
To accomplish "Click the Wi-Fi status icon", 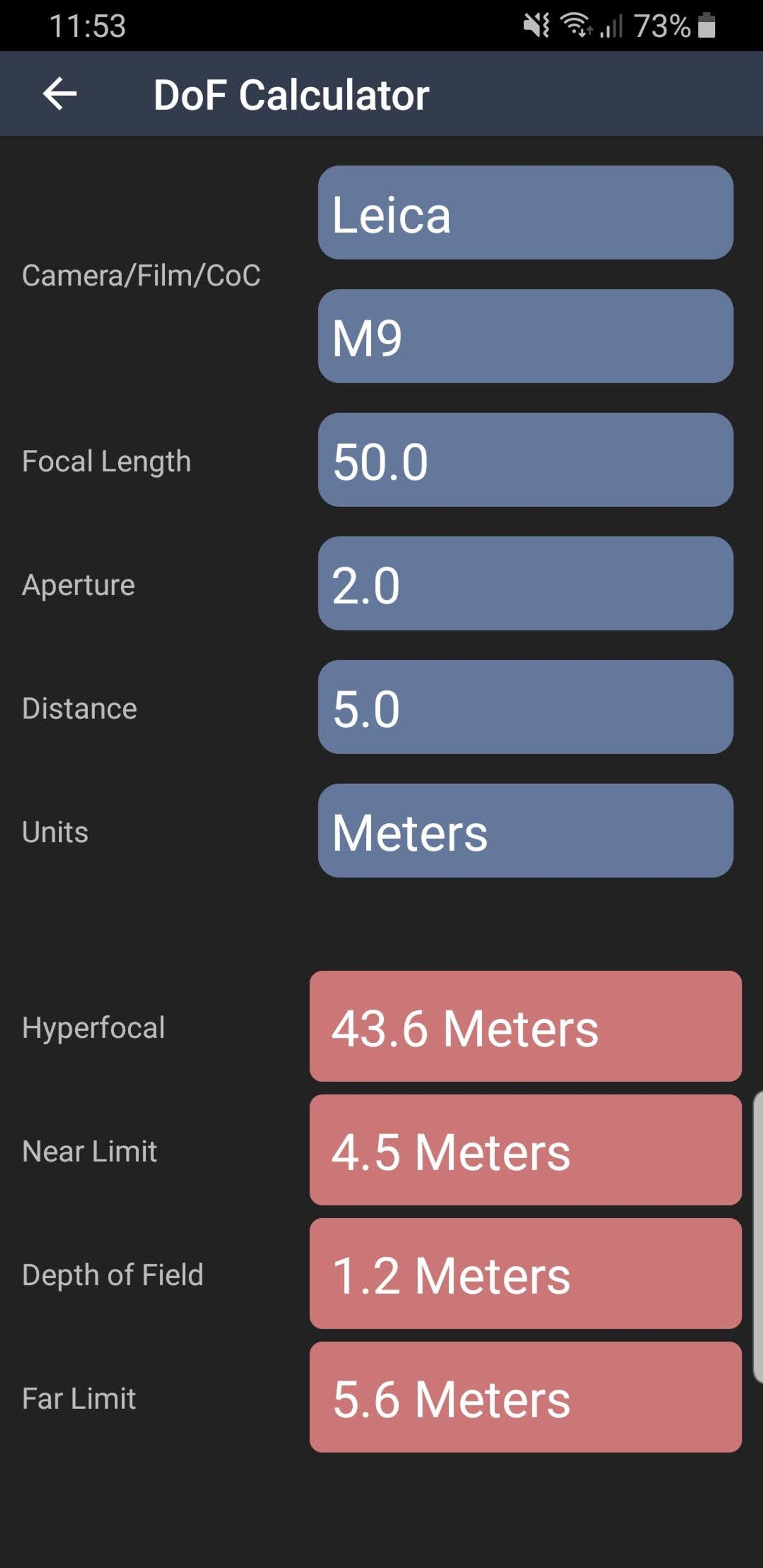I will point(575,26).
